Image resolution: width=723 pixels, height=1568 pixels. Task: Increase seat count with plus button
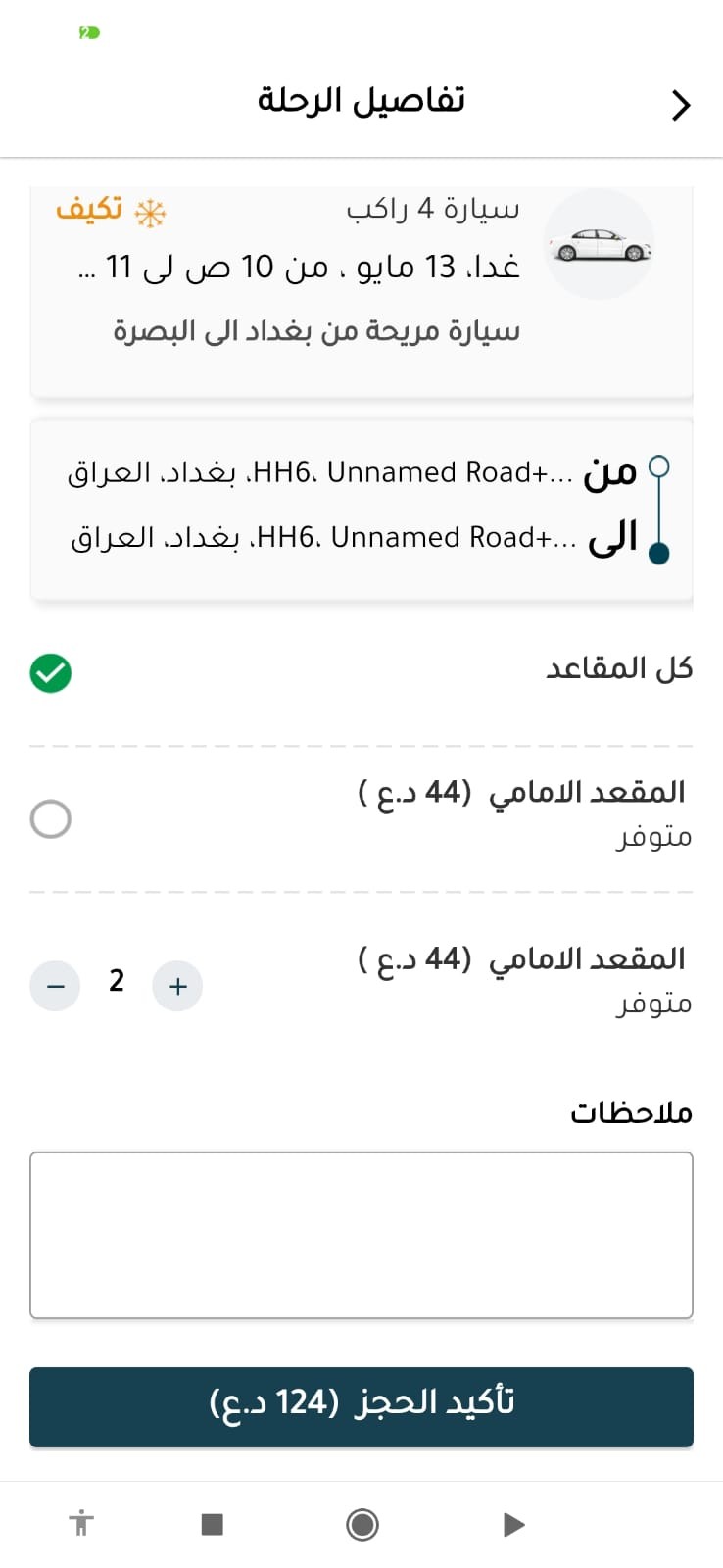pos(177,986)
